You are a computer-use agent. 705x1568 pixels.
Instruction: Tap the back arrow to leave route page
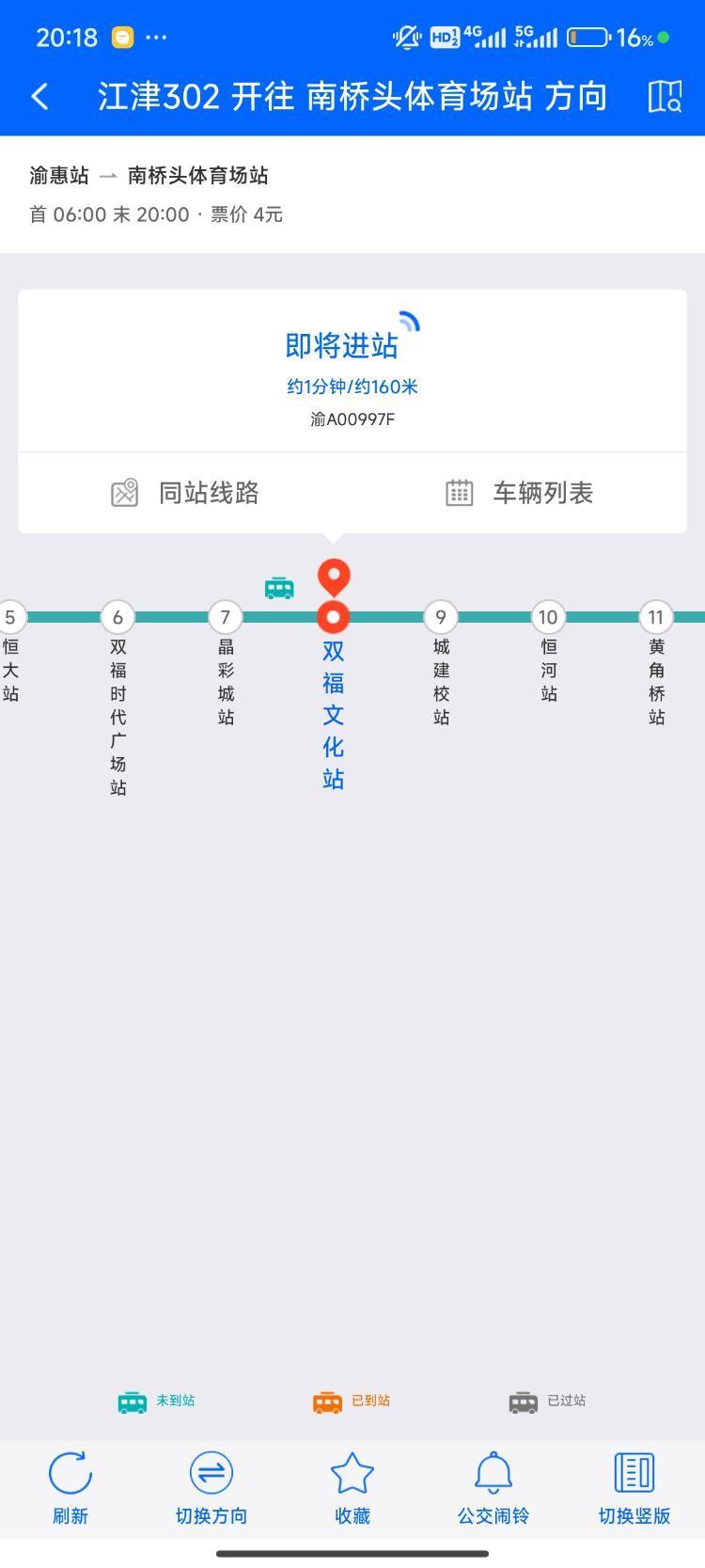[x=39, y=96]
